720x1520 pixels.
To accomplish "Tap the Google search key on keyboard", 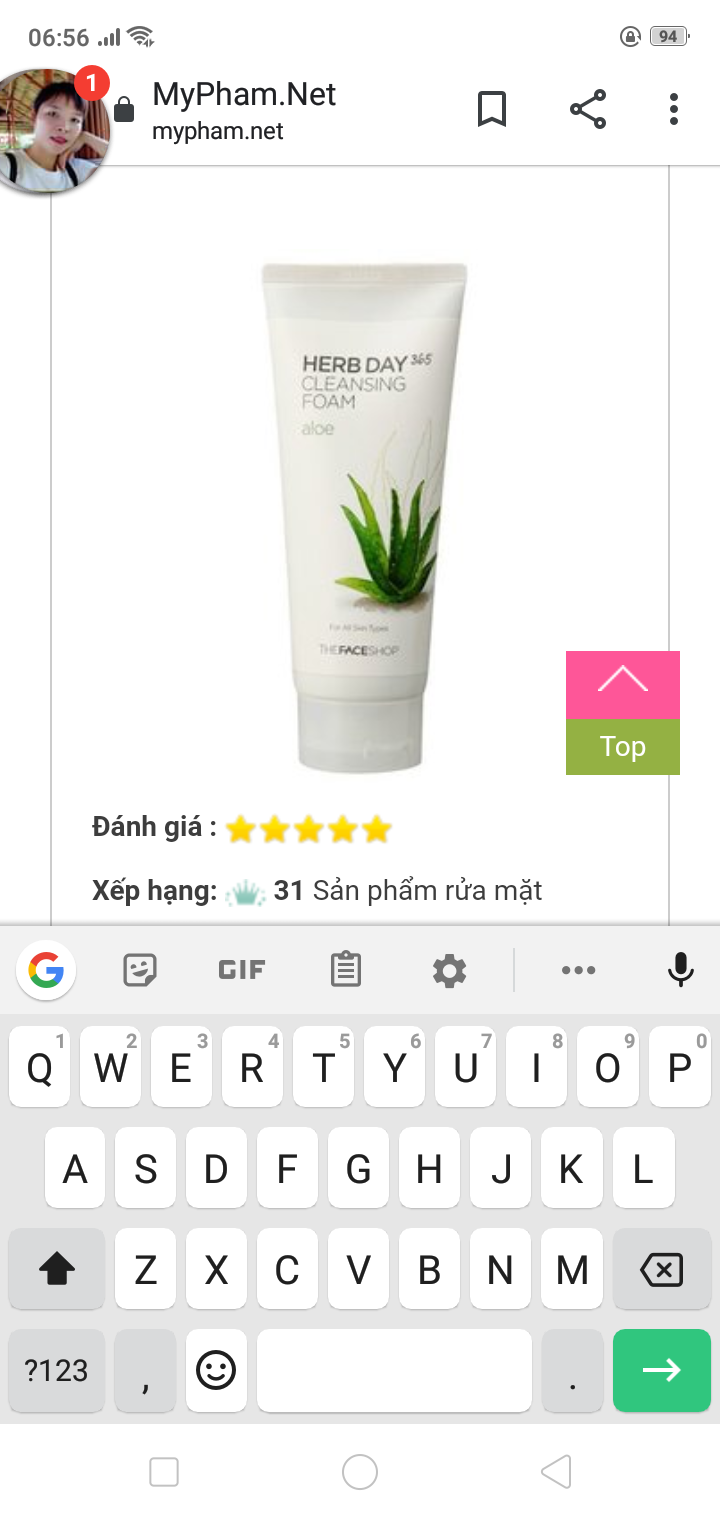I will click(46, 969).
